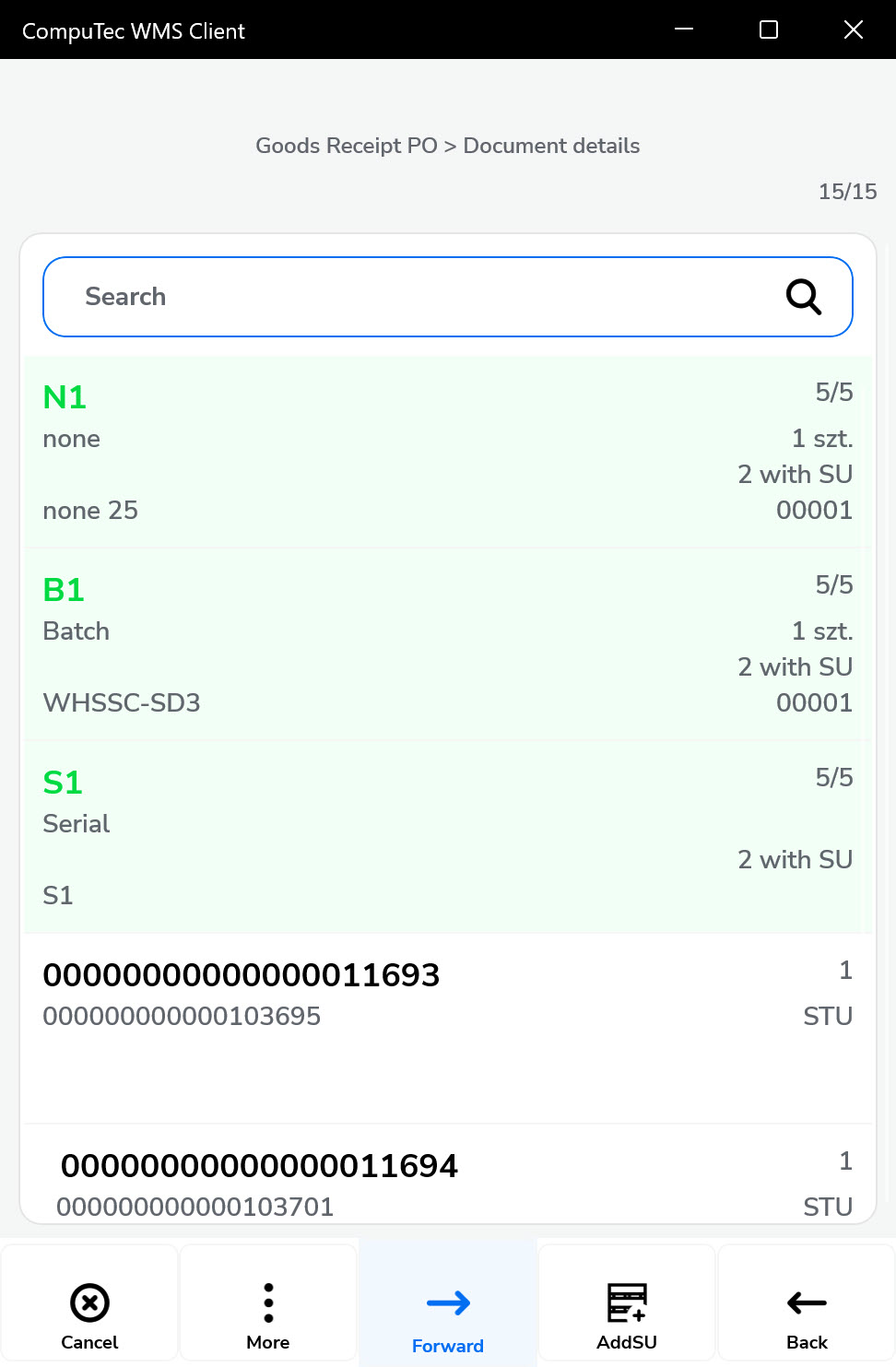Viewport: 896px width, 1367px height.
Task: Open the N1 item row
Action: 448,452
